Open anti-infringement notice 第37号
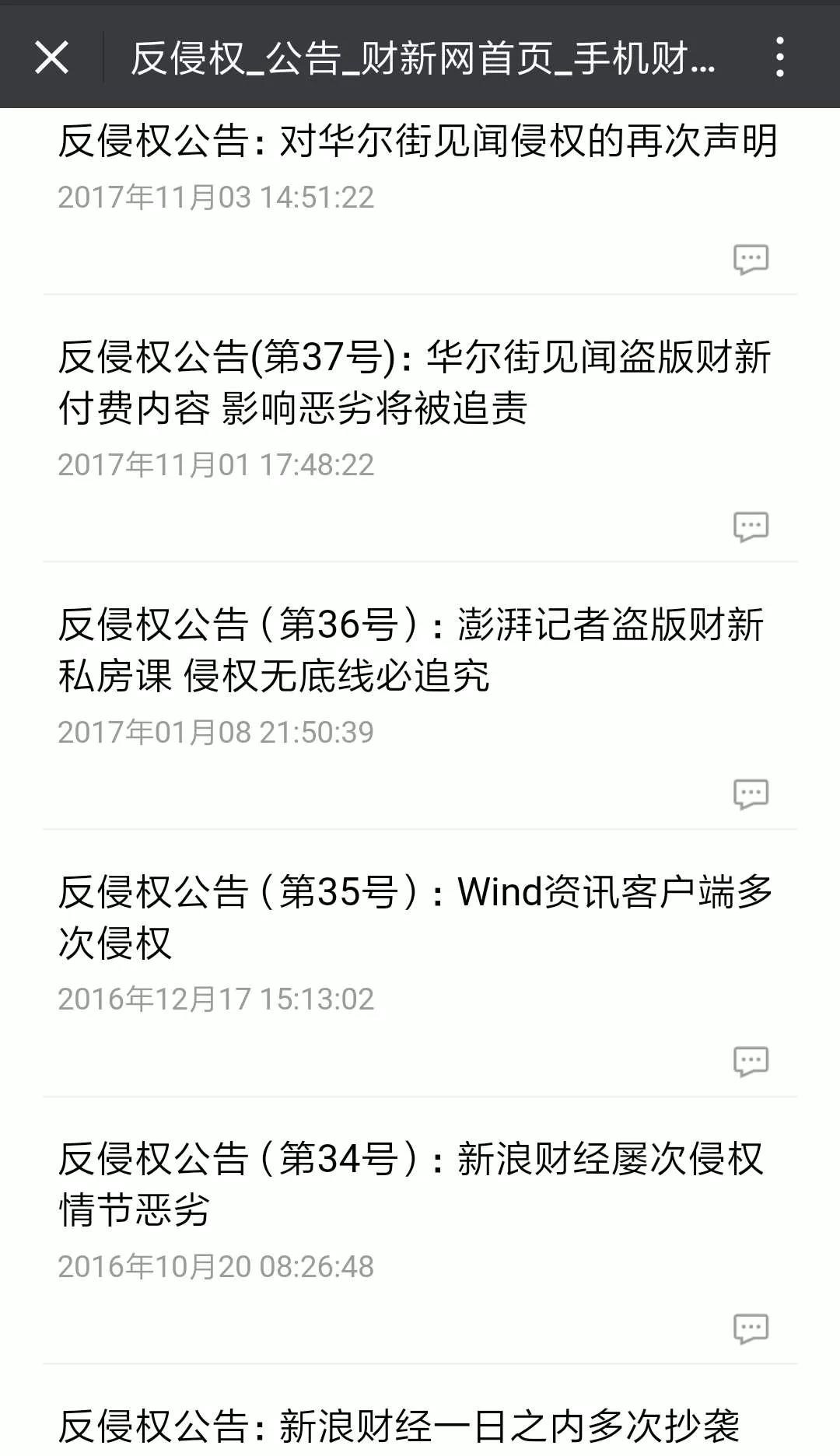Viewport: 840px width, 1456px height. pos(415,382)
